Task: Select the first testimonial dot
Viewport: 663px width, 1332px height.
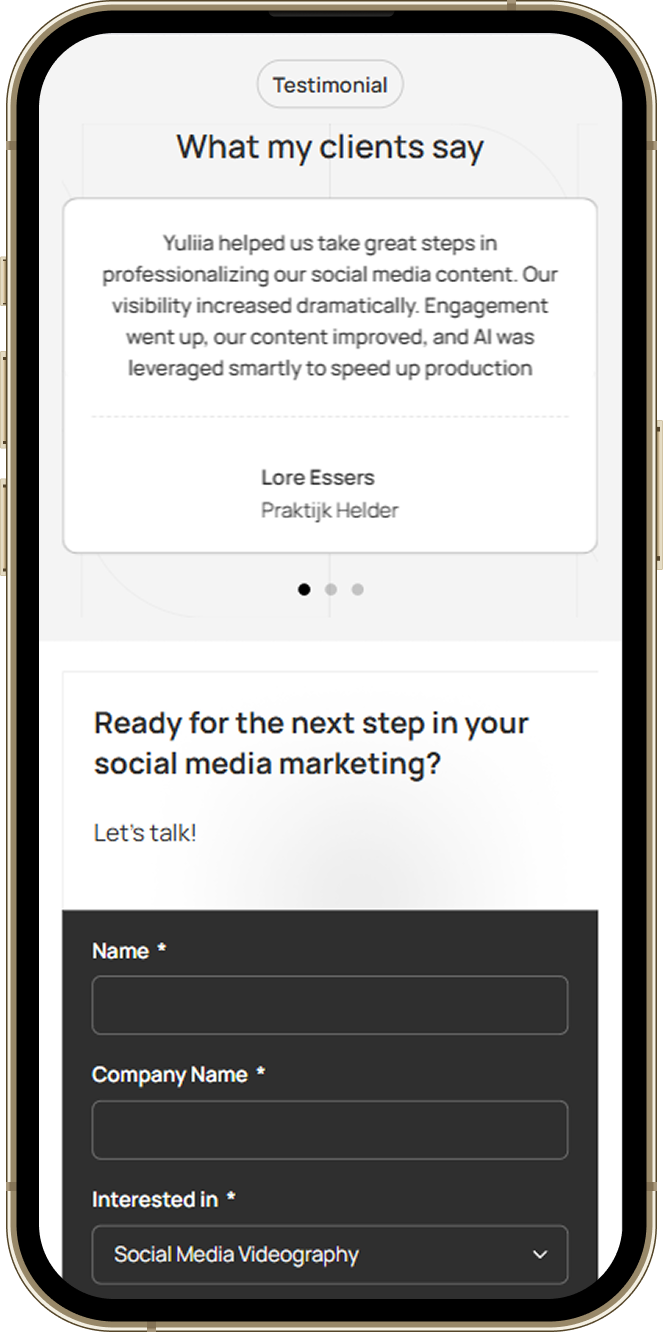Action: point(304,590)
